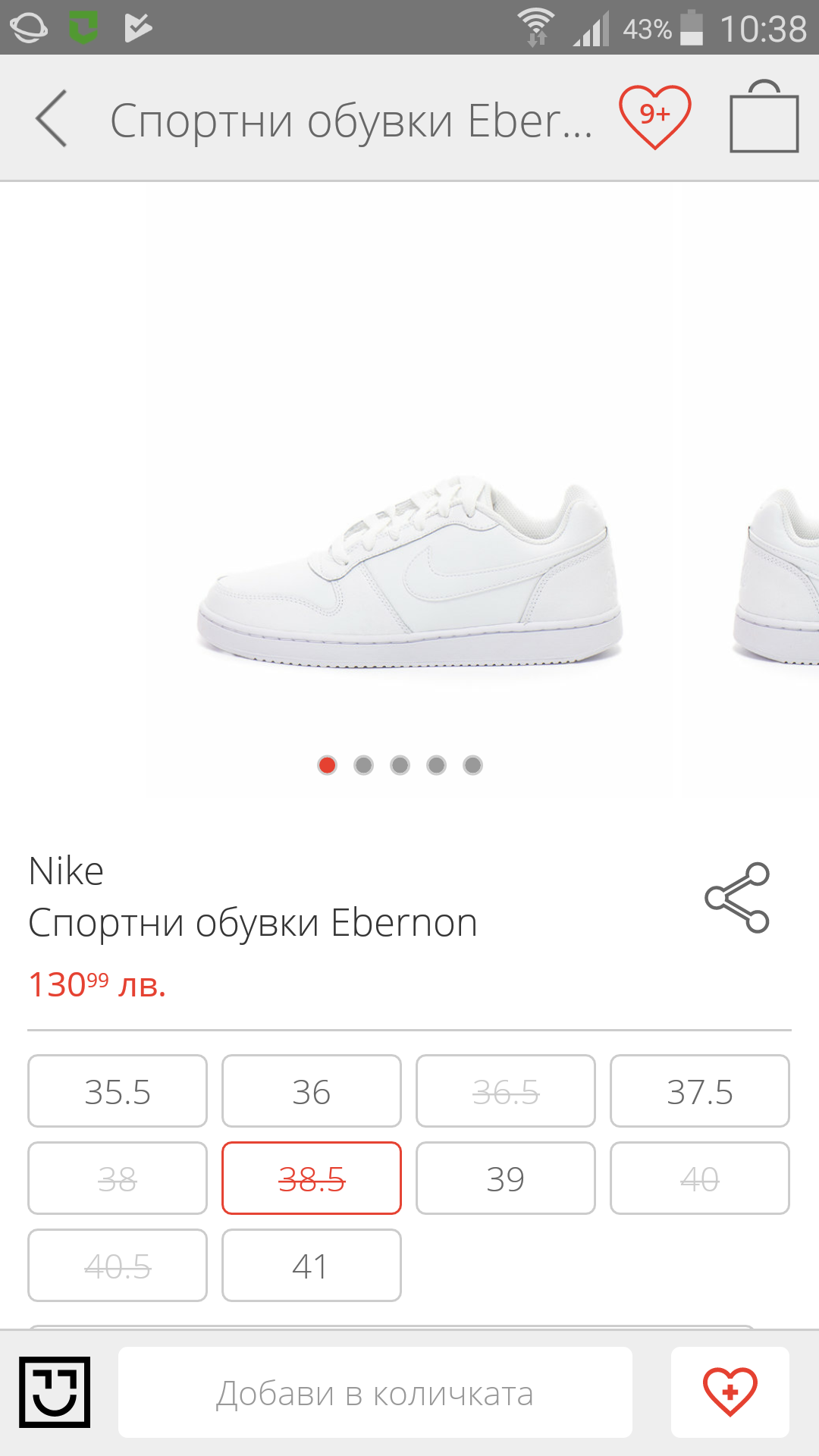This screenshot has height=1456, width=819.
Task: Choose size 36
Action: coord(311,1091)
